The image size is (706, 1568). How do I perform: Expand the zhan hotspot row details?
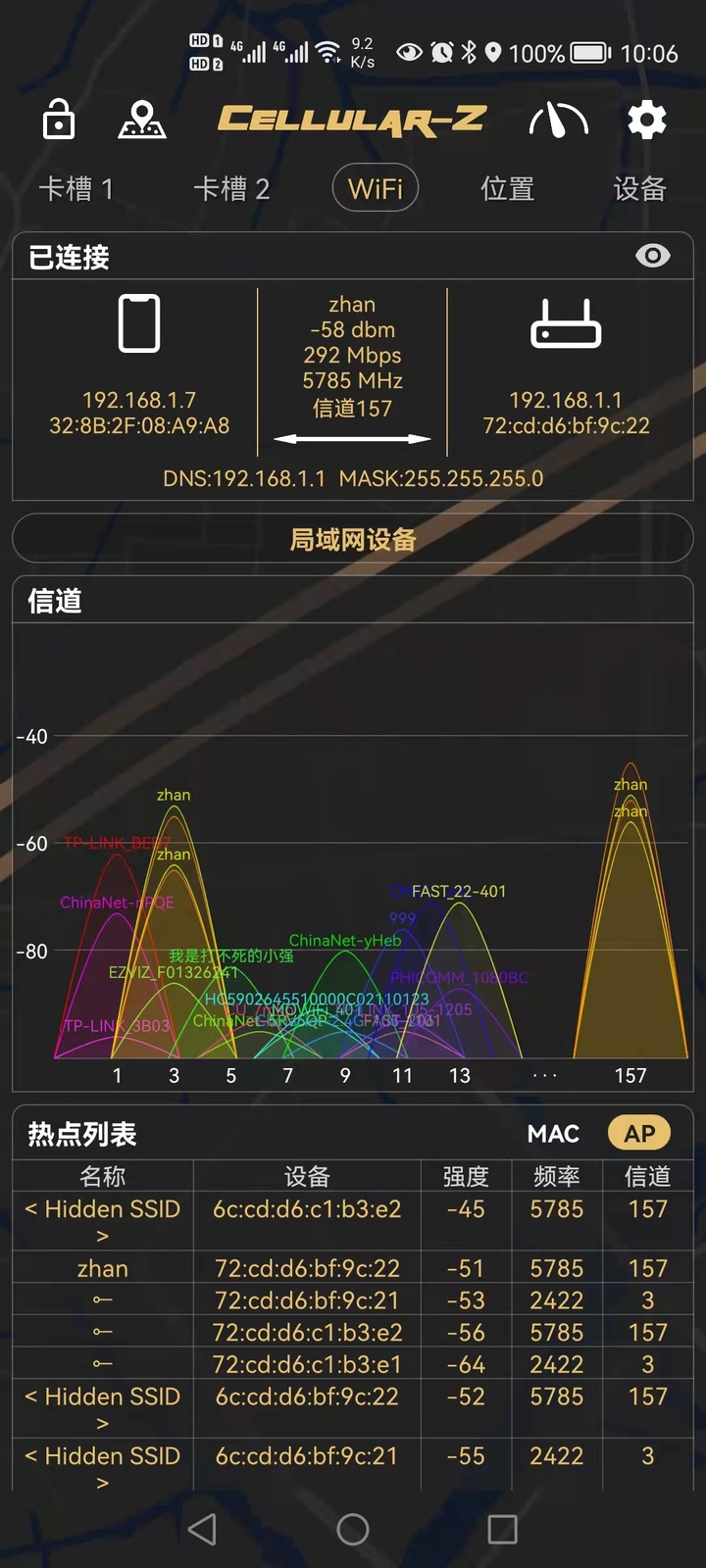click(102, 1268)
